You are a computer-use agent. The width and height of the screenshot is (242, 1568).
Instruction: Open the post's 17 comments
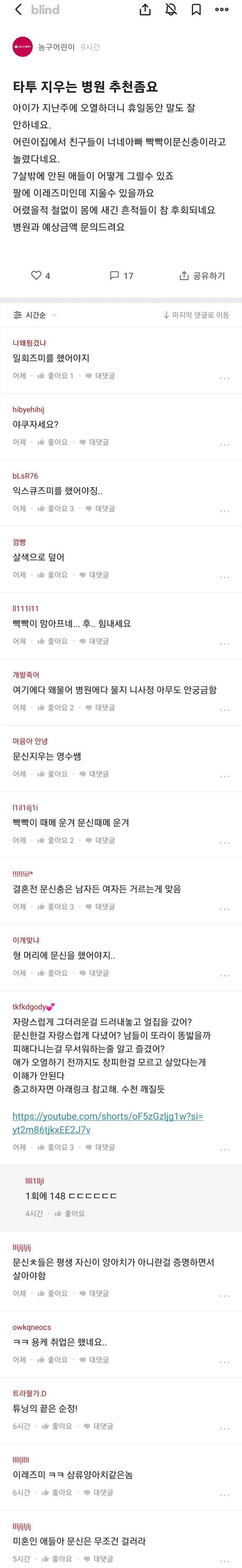point(121,276)
